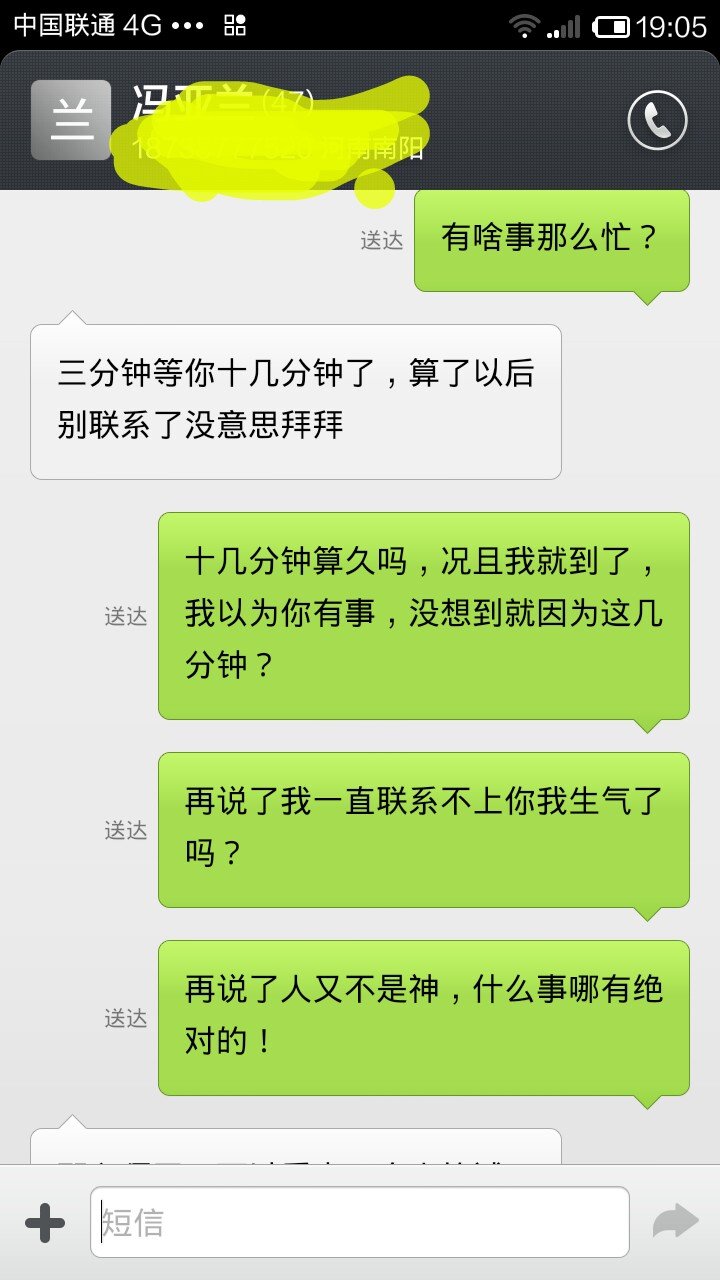Viewport: 720px width, 1280px height.
Task: Send the message with the arrow icon
Action: tap(674, 1221)
